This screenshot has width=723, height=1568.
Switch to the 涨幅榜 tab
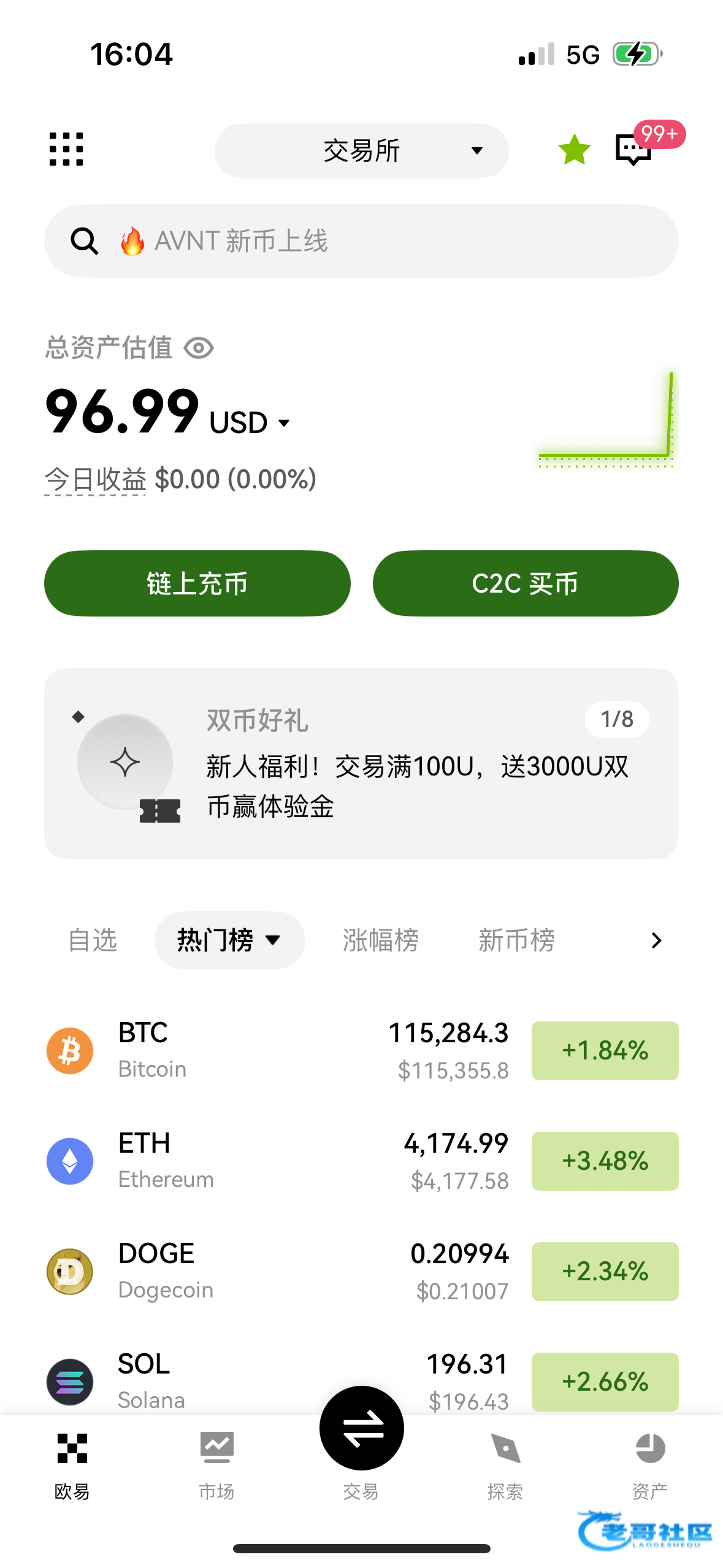pos(380,940)
